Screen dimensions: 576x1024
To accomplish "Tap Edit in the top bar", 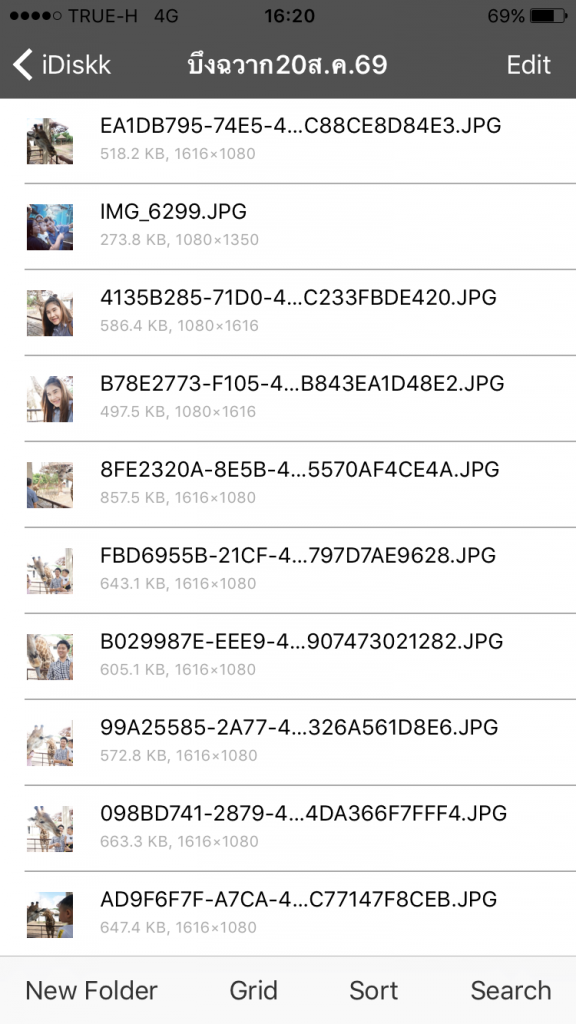I will point(528,65).
